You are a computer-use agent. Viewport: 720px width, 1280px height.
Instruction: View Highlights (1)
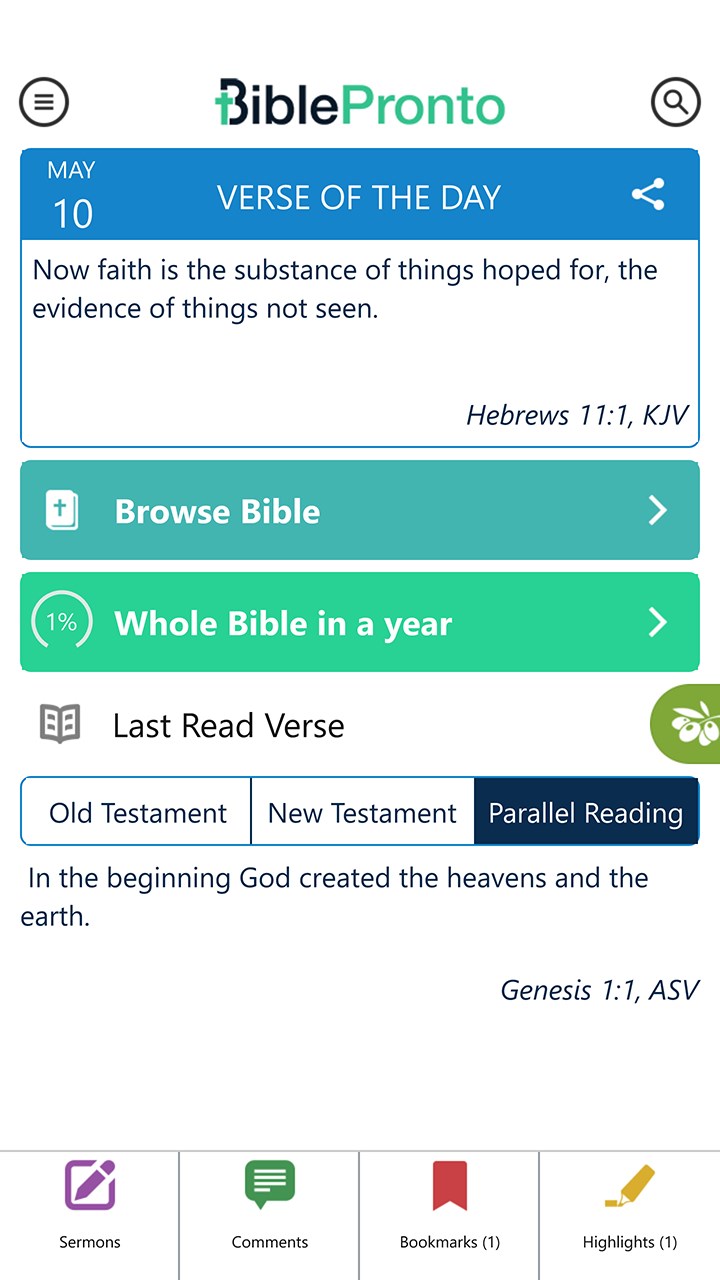coord(630,1205)
